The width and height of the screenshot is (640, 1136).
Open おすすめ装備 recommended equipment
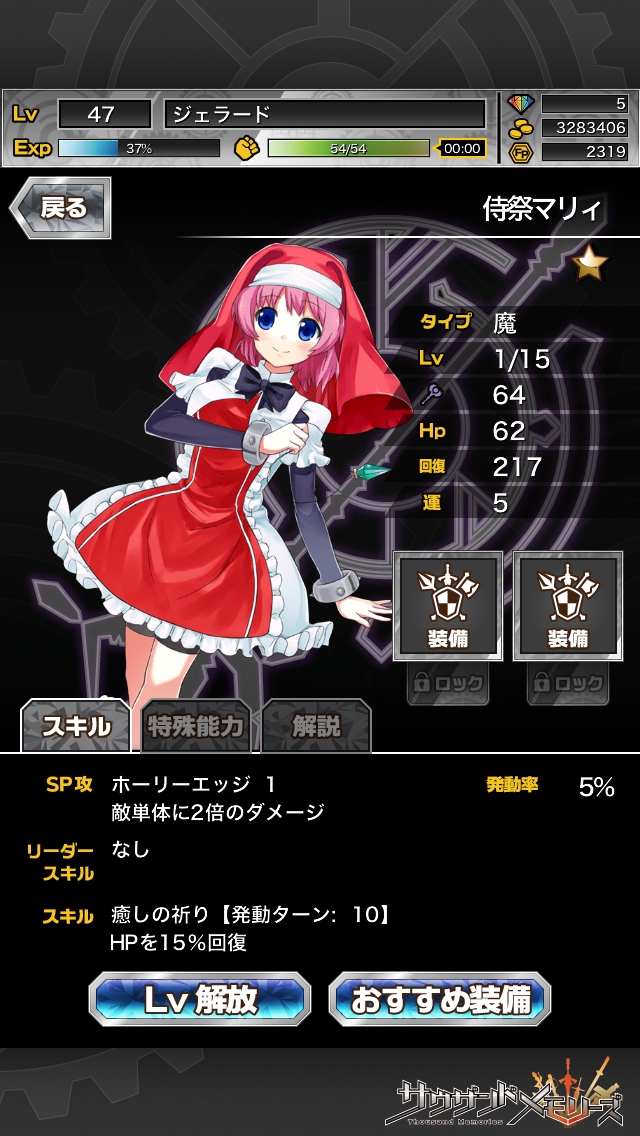pyautogui.click(x=440, y=998)
